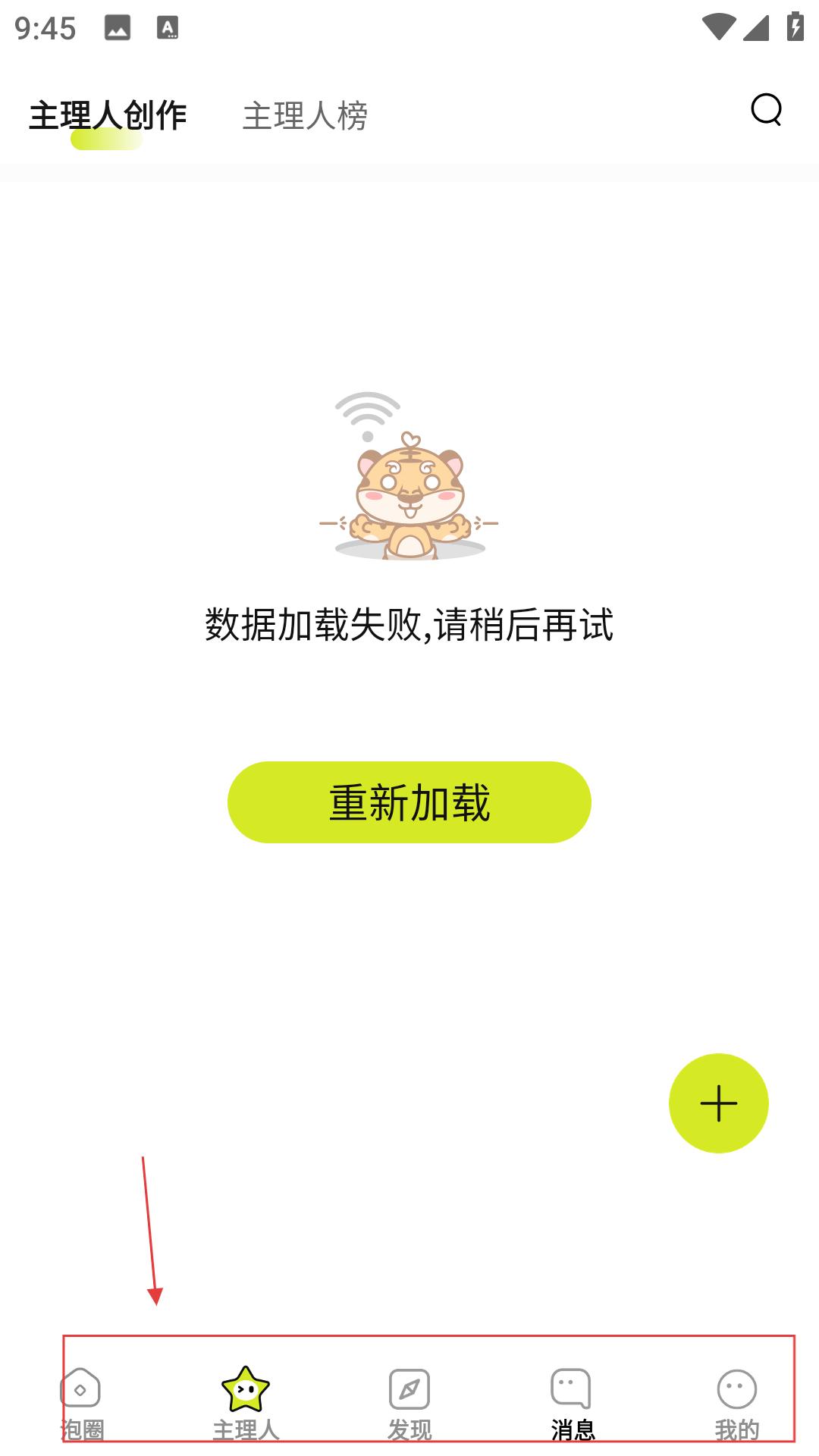The width and height of the screenshot is (819, 1456).
Task: Open the 发现 tab
Action: tap(409, 1403)
